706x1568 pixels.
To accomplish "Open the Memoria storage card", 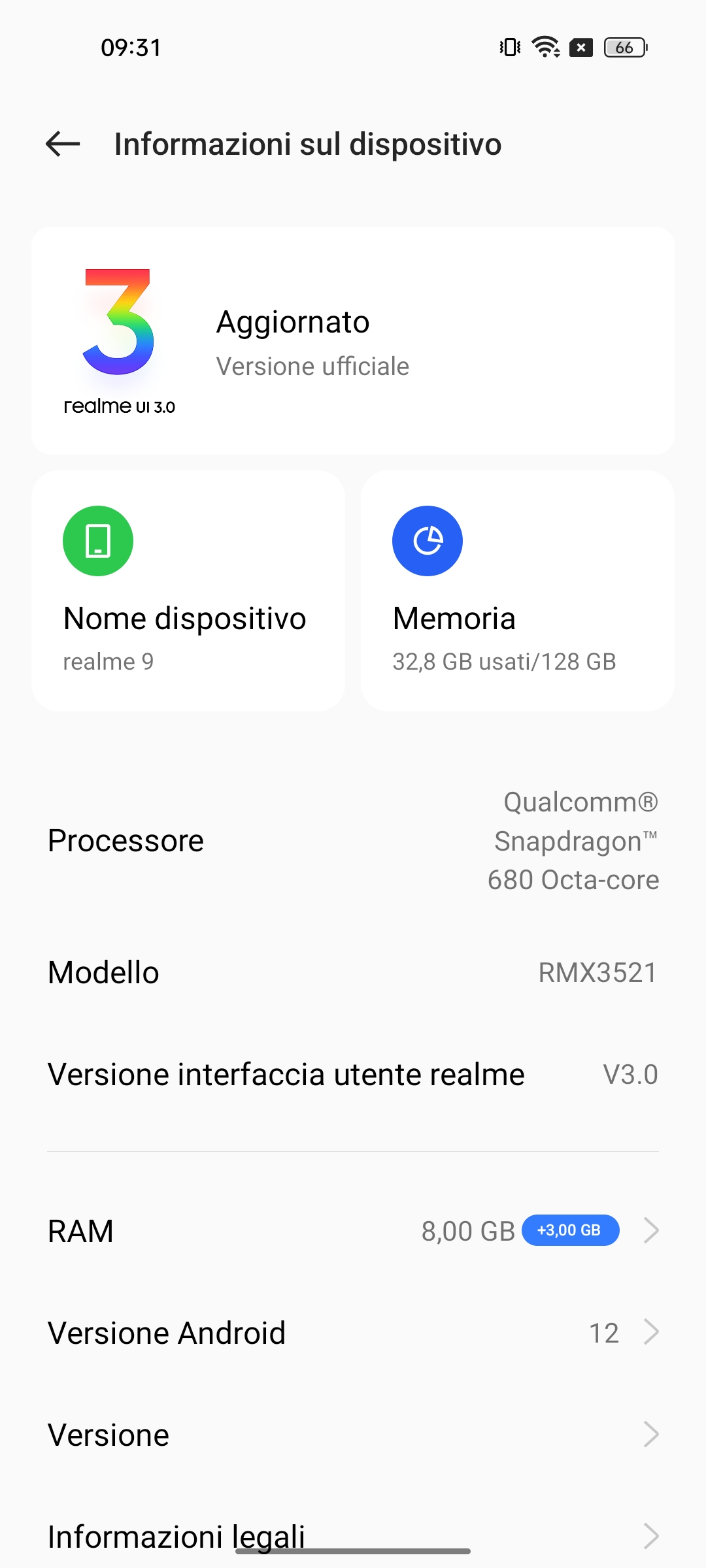I will pos(517,591).
